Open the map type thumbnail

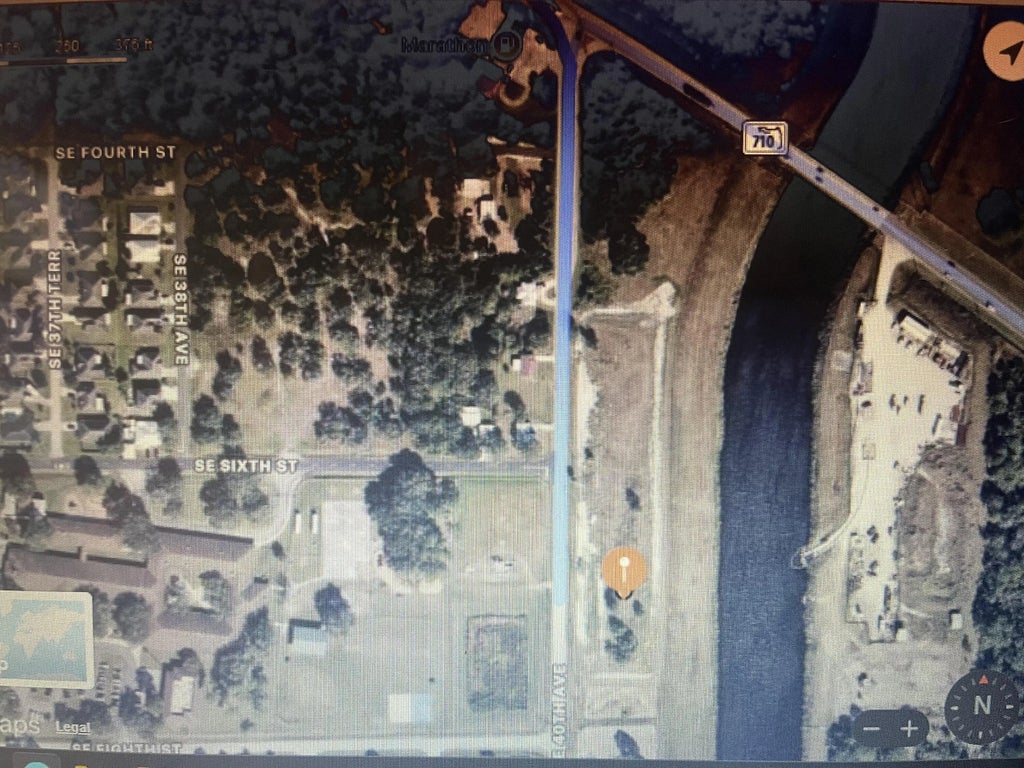(x=44, y=638)
